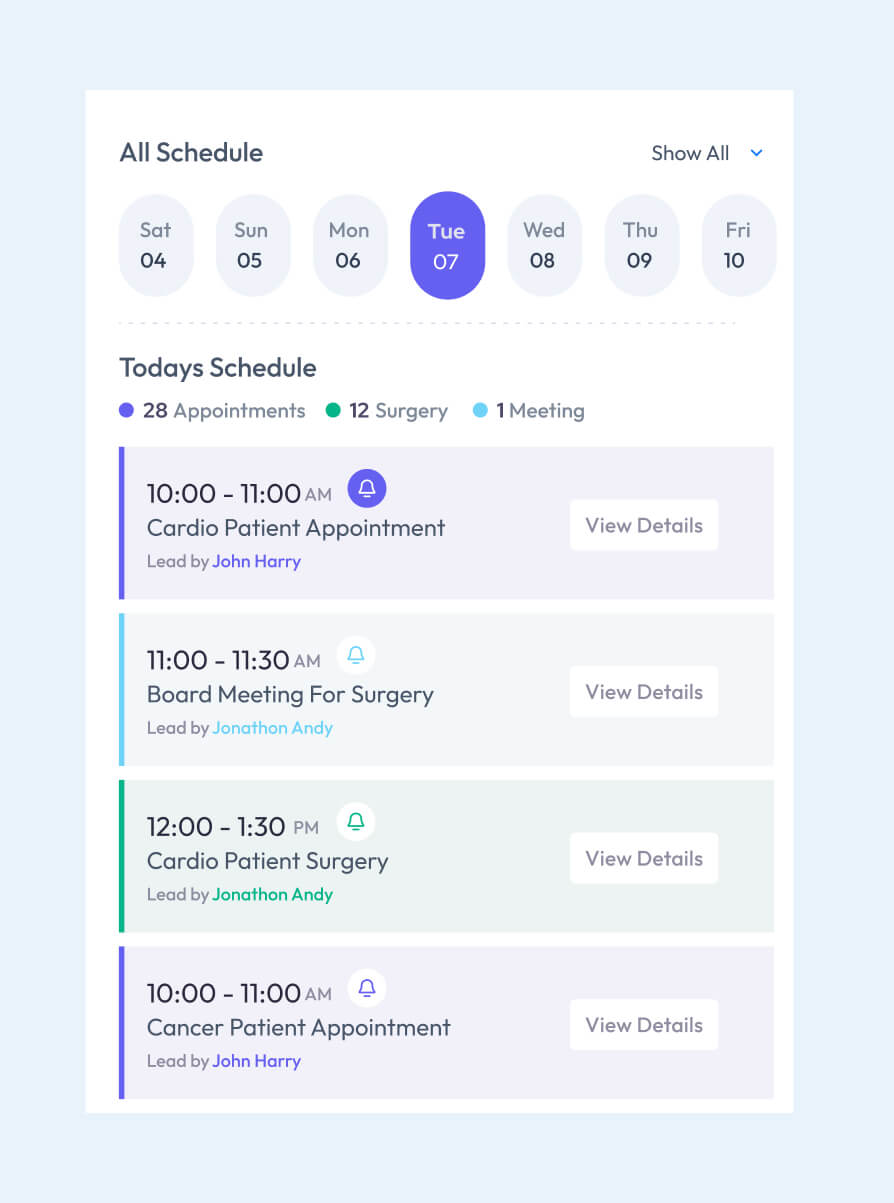The width and height of the screenshot is (894, 1203).
Task: Select Thu 09 in the date strip
Action: (x=641, y=245)
